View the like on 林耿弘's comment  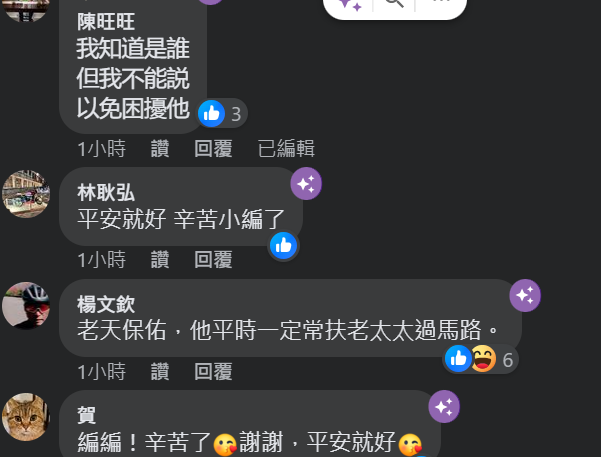pos(284,245)
